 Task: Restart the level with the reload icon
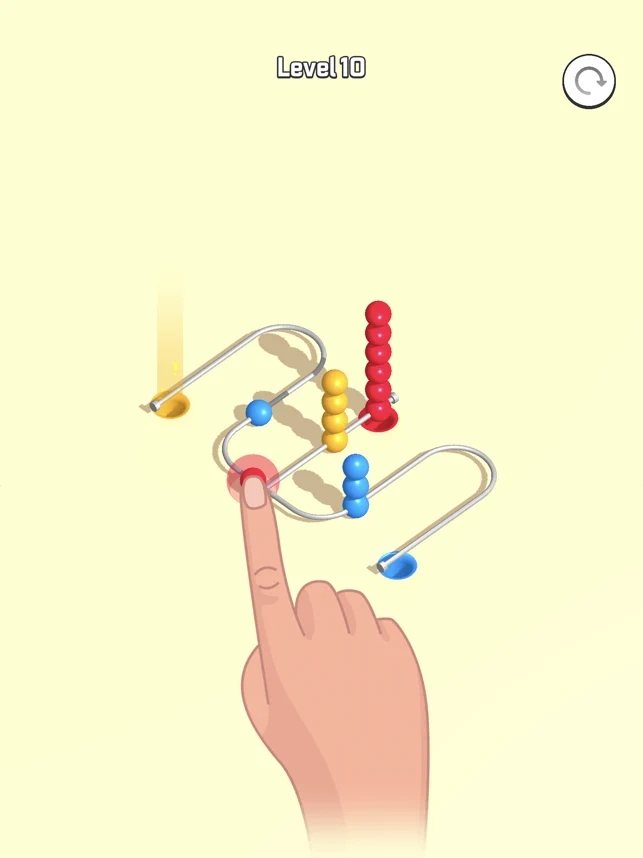(589, 82)
